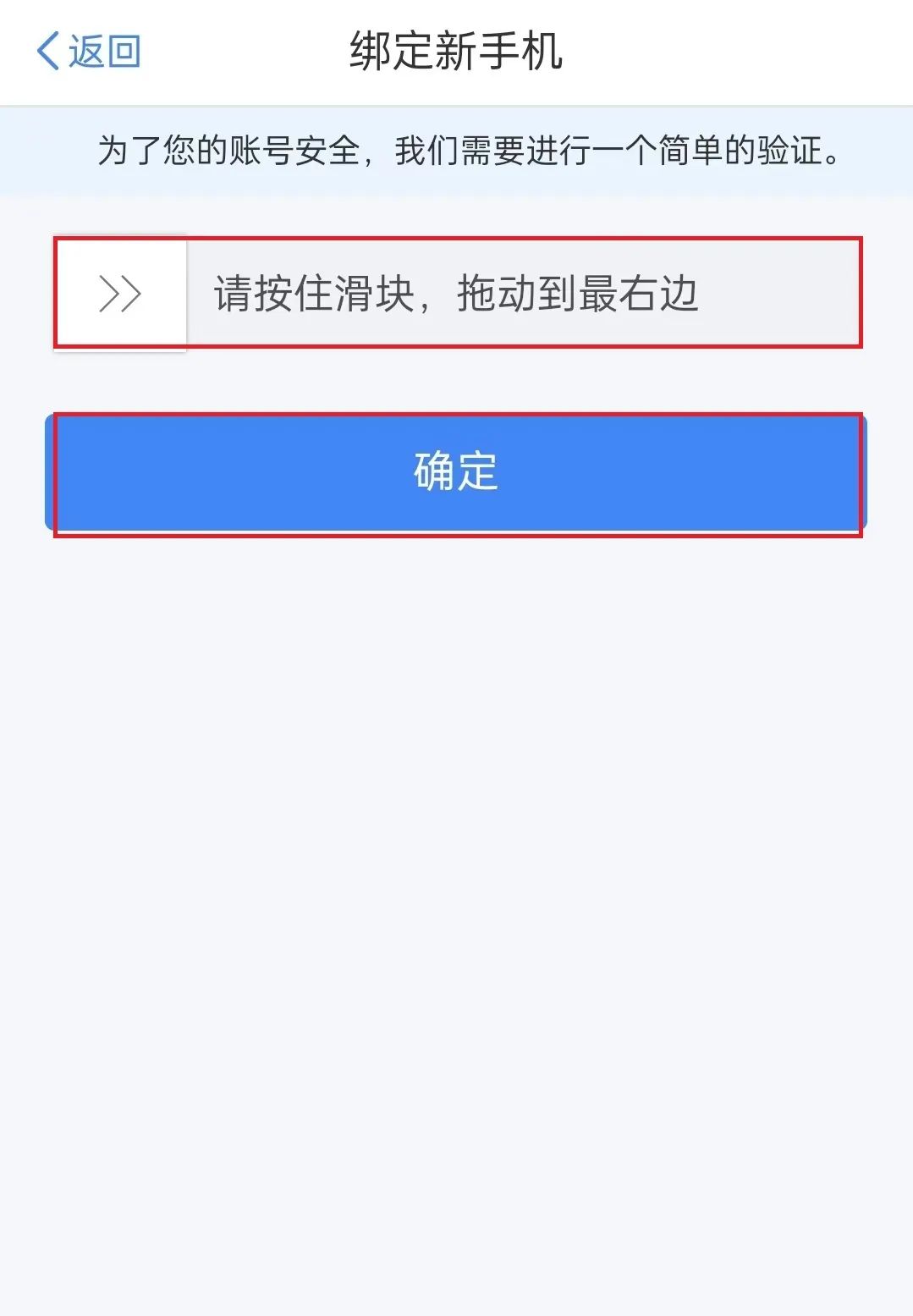Tap the slider verification handle

pos(120,294)
